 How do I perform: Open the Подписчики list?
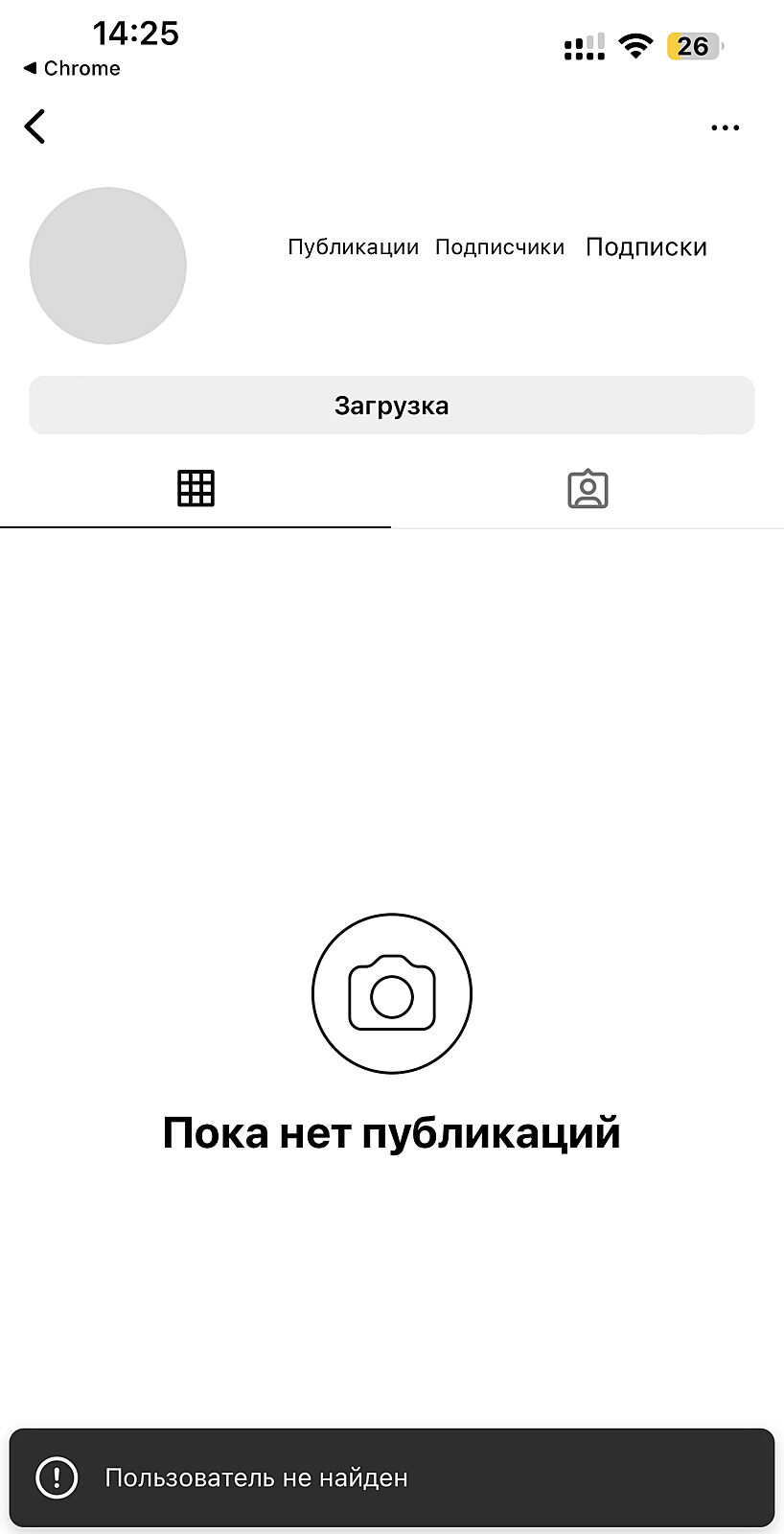click(x=499, y=247)
